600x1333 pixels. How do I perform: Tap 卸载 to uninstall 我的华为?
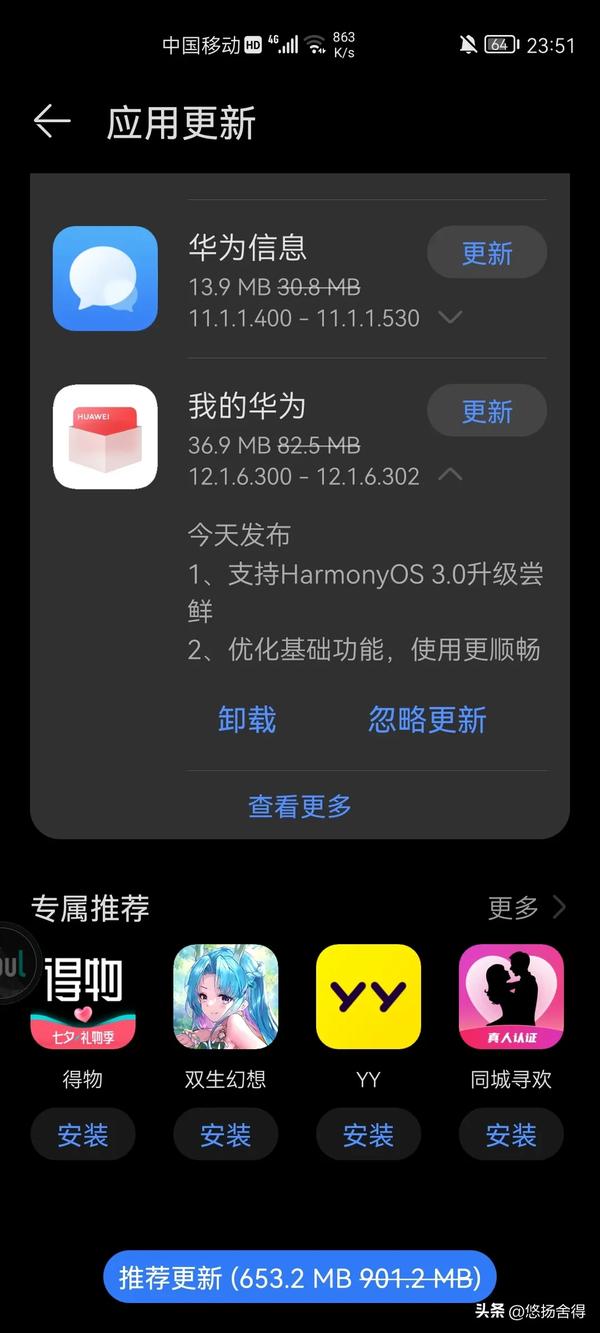247,720
